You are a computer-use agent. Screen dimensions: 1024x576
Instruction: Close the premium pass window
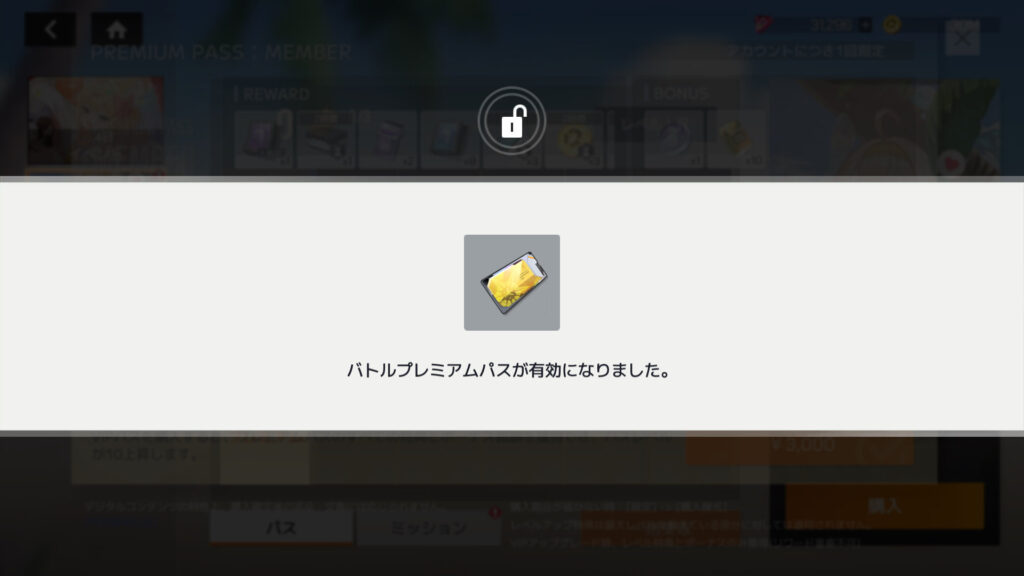[961, 39]
